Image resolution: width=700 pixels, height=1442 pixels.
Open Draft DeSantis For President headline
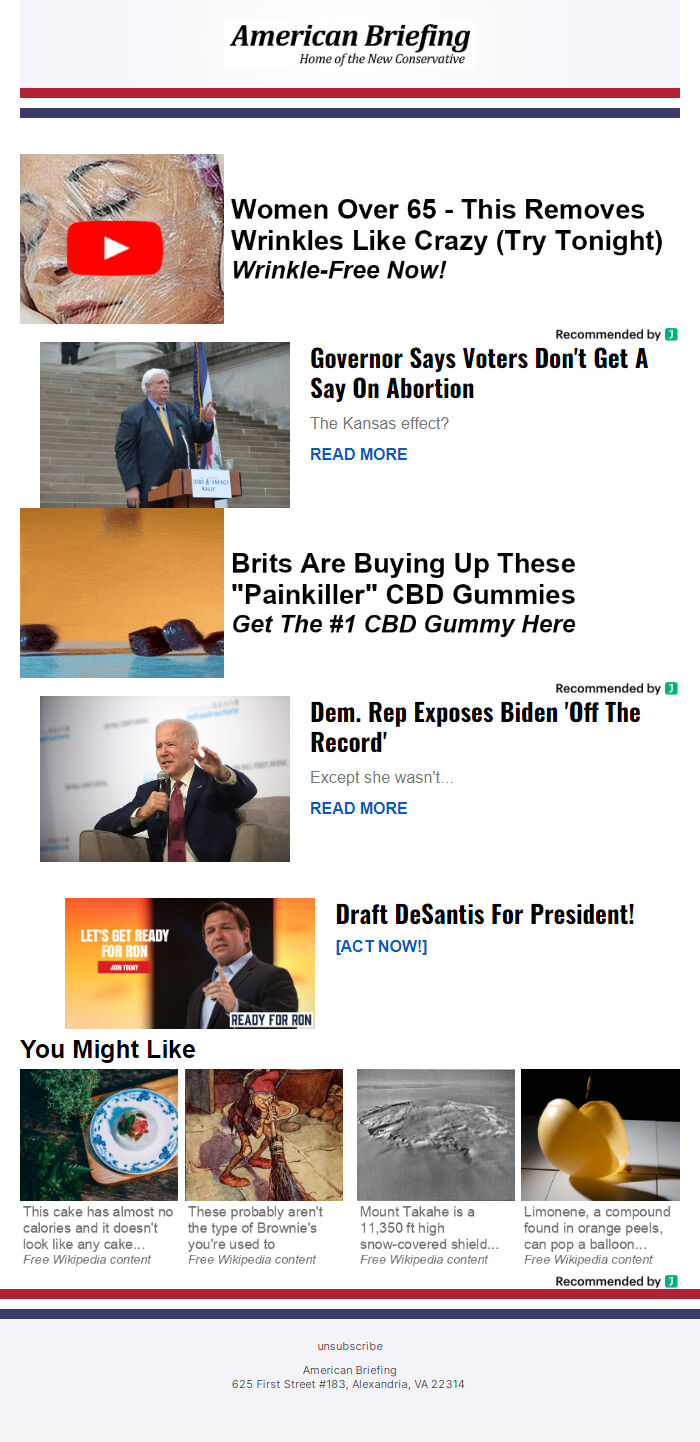click(x=485, y=914)
